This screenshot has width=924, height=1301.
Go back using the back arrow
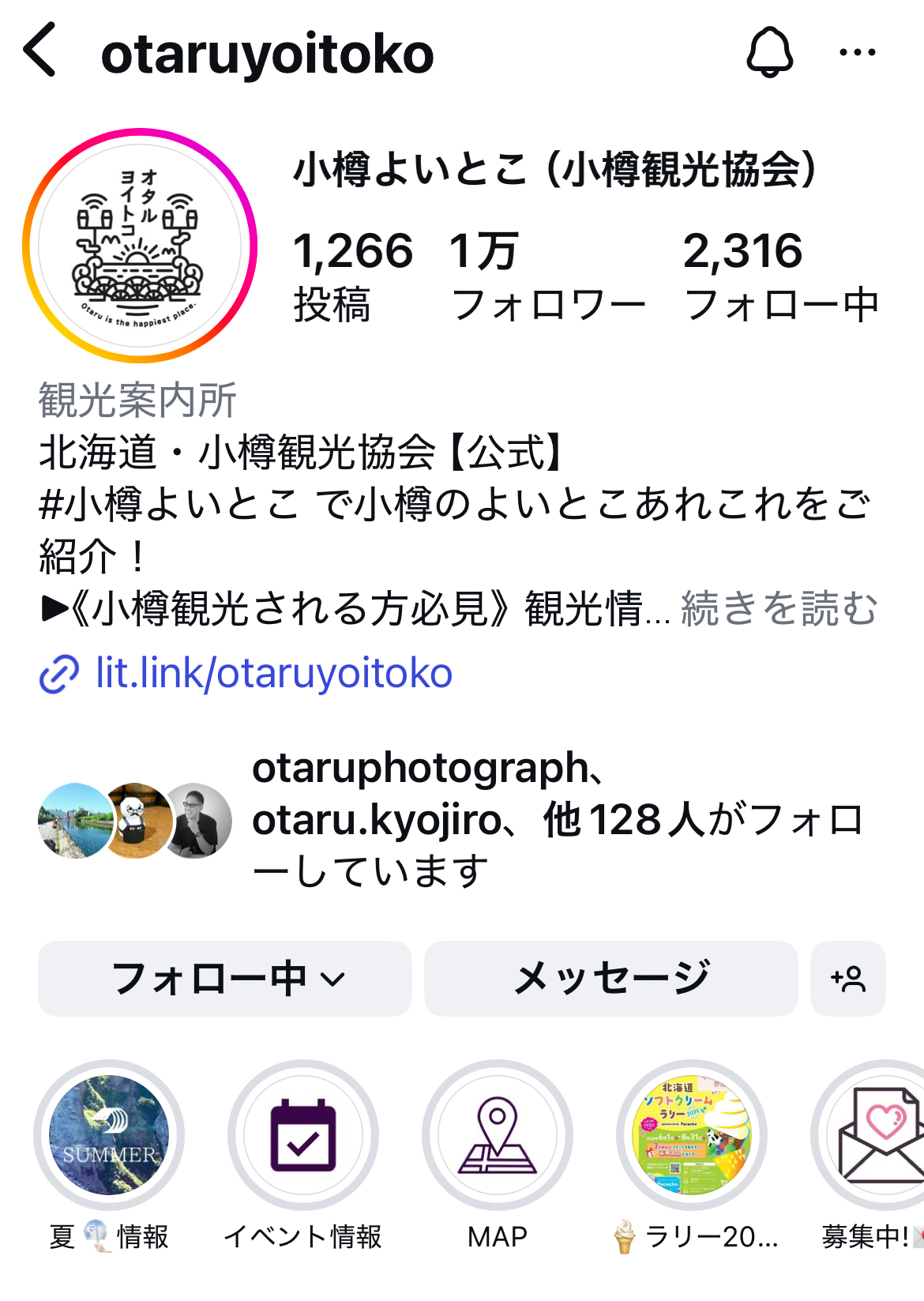41,51
